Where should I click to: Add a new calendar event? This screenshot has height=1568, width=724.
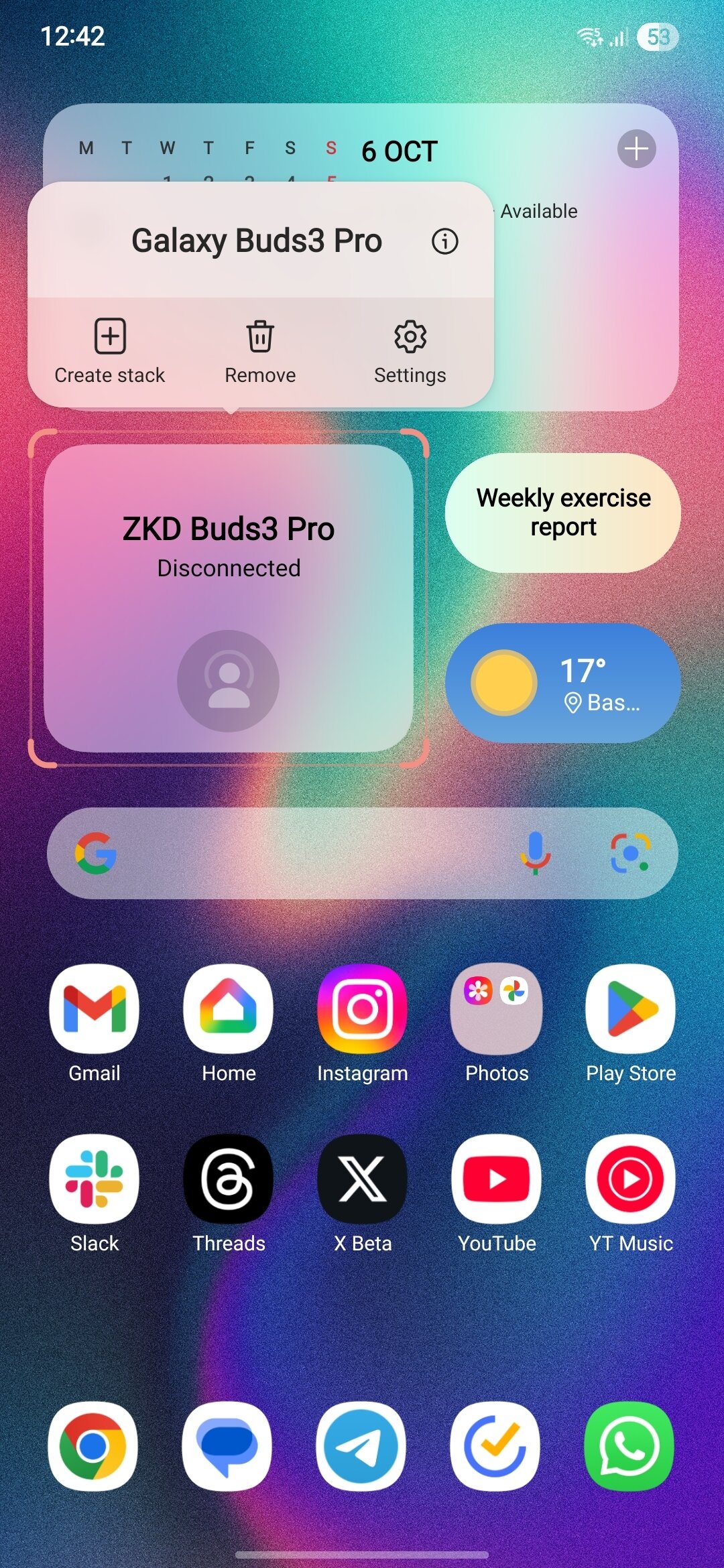point(636,149)
